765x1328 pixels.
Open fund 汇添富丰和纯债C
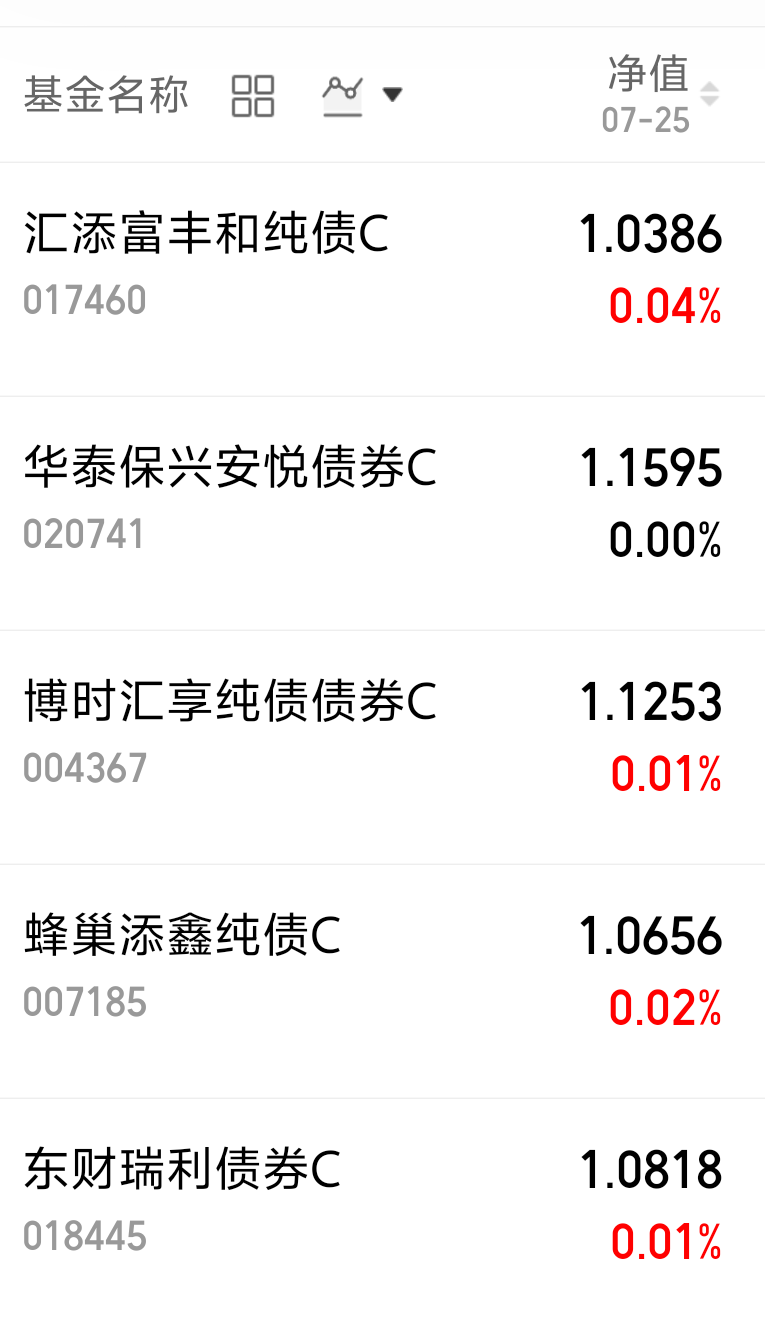pyautogui.click(x=382, y=280)
